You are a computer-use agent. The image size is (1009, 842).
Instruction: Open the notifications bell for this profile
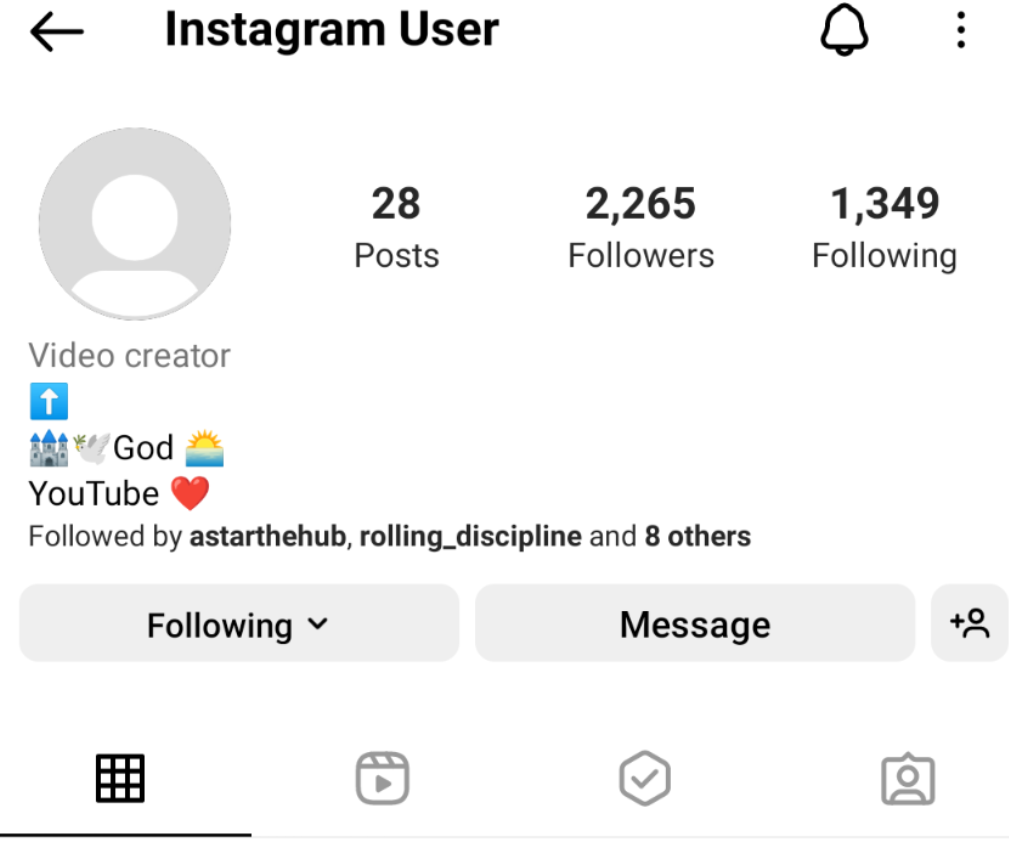844,32
